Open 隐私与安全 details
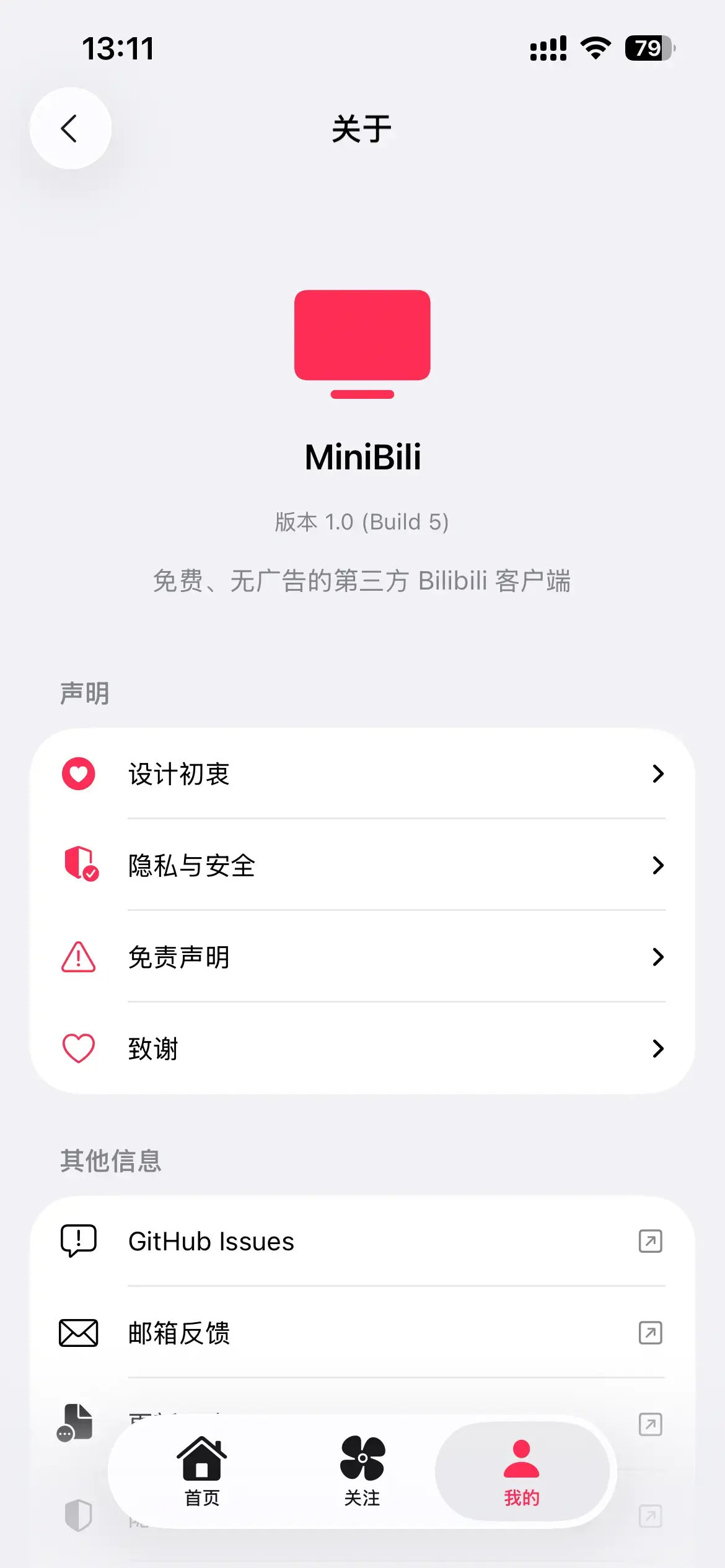725x1568 pixels. [x=362, y=865]
